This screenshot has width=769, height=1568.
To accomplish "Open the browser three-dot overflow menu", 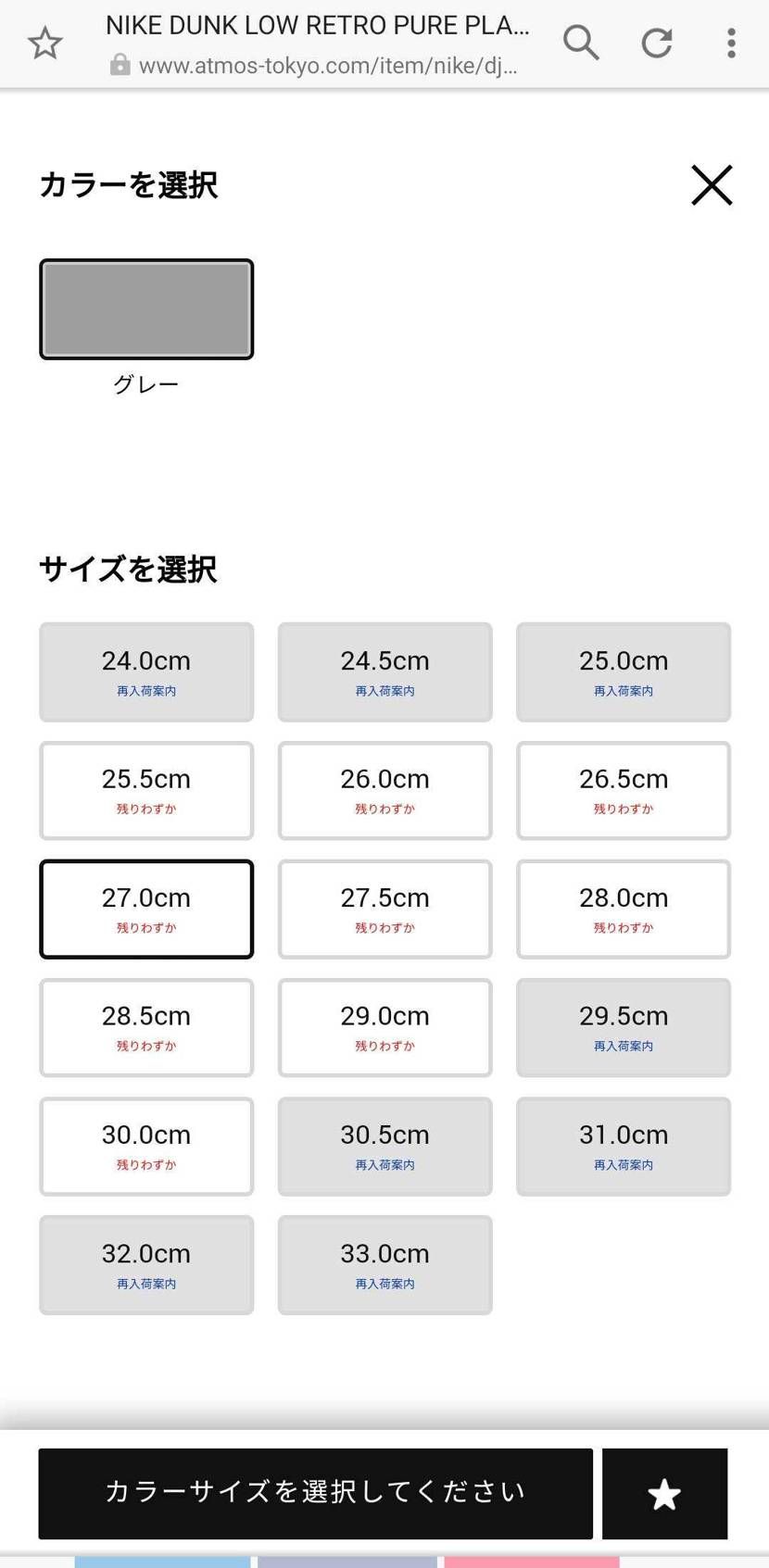I will pos(731,42).
